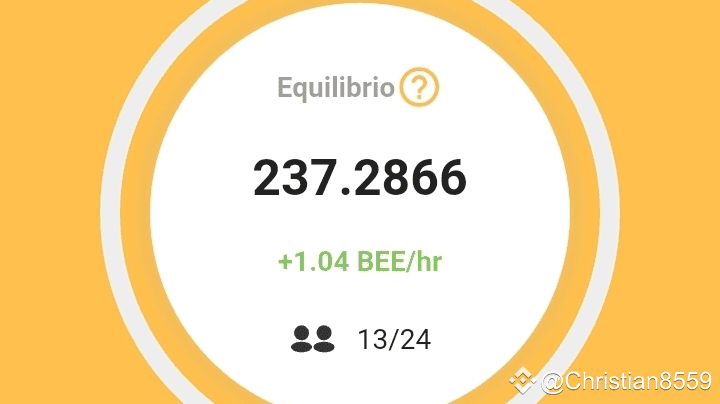The height and width of the screenshot is (404, 720).
Task: Open the Equilibrio help question mark
Action: coord(419,89)
